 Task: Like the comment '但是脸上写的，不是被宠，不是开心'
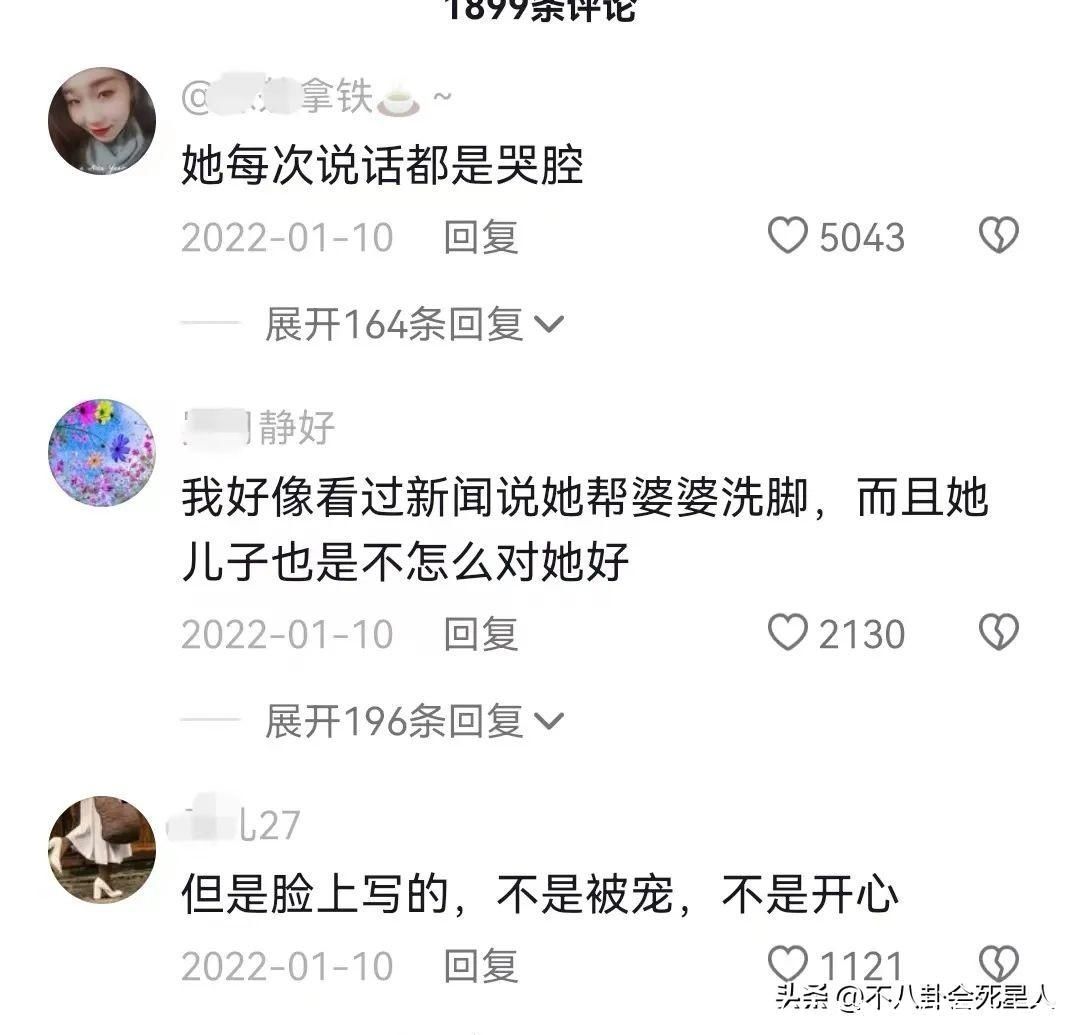788,965
